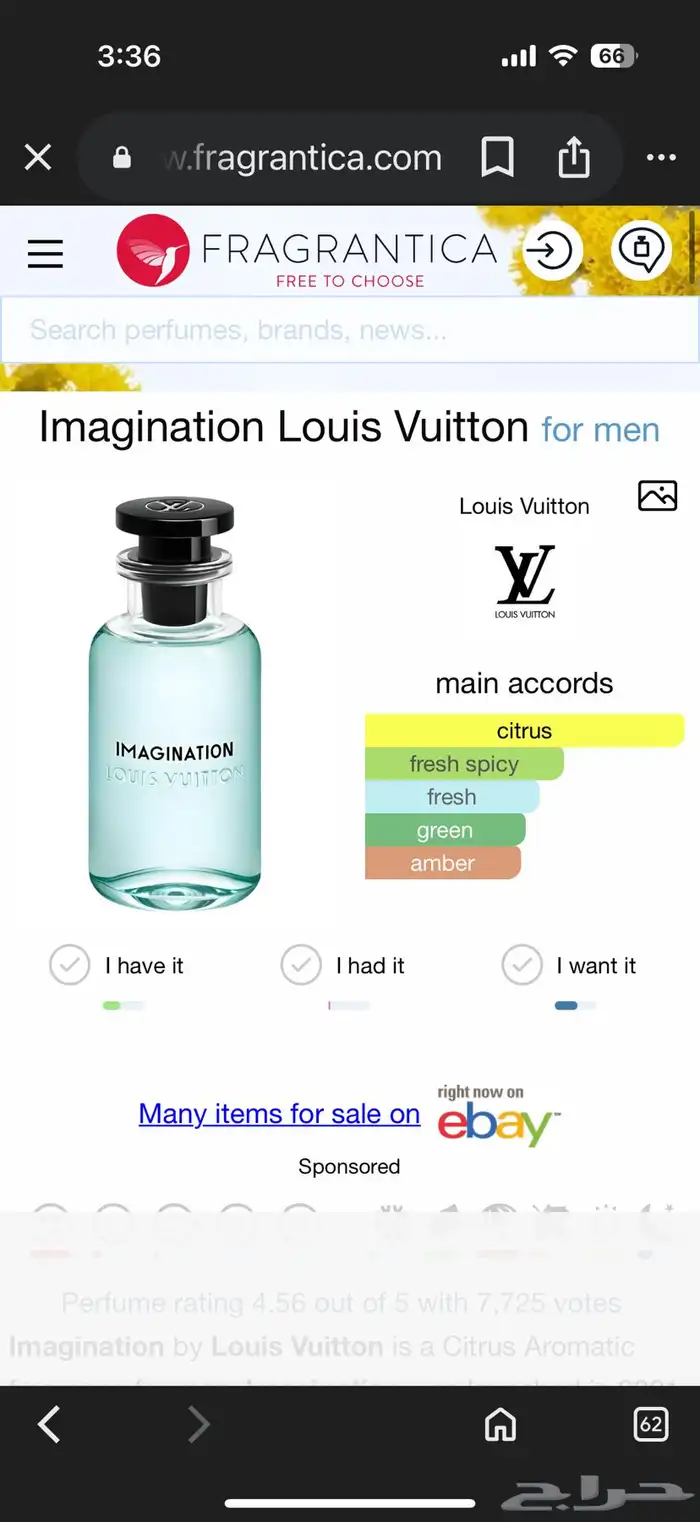Viewport: 700px width, 1522px height.
Task: Open the Imagination bottle image
Action: tap(175, 703)
